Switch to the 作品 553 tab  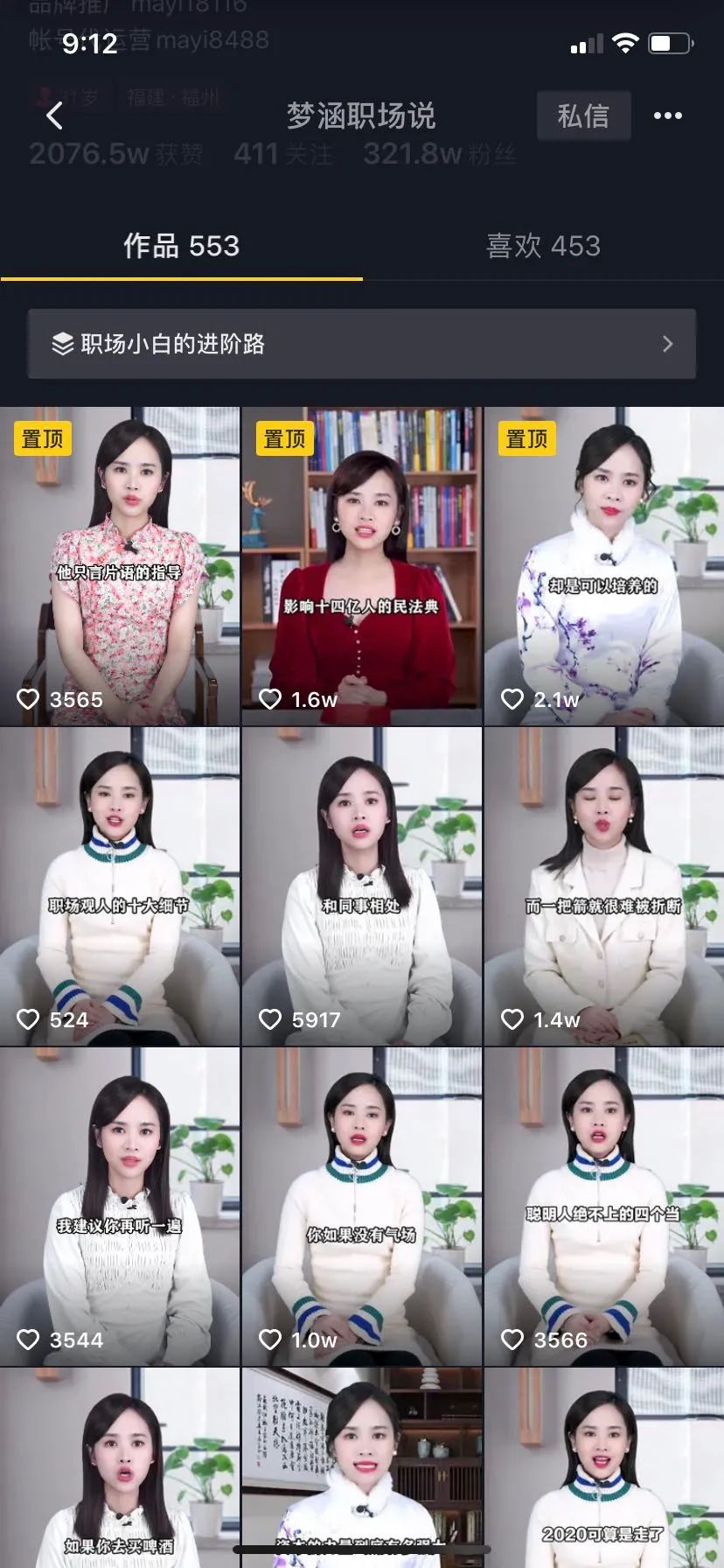pos(181,246)
